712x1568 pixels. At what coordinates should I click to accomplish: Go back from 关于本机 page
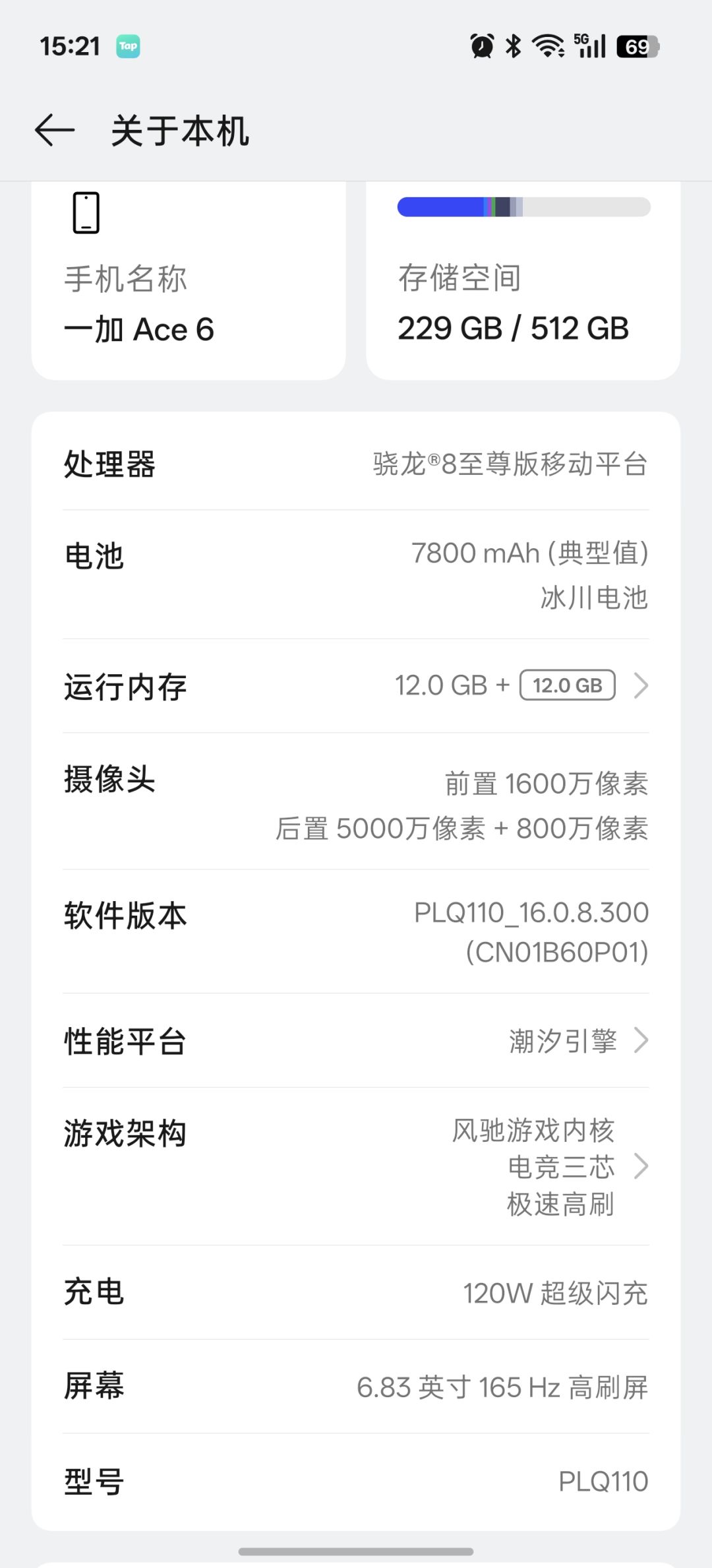click(x=55, y=130)
